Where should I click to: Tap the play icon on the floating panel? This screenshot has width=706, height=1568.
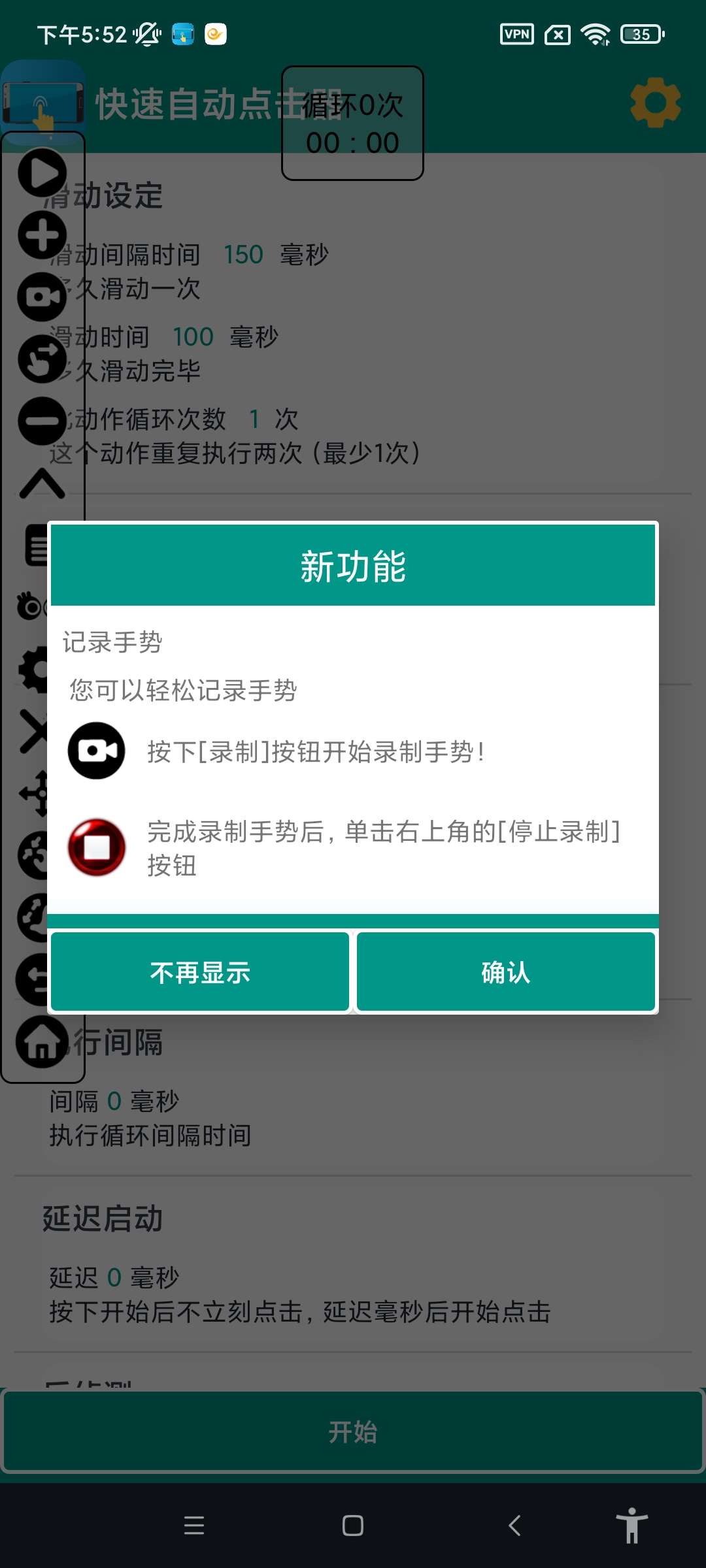(42, 173)
